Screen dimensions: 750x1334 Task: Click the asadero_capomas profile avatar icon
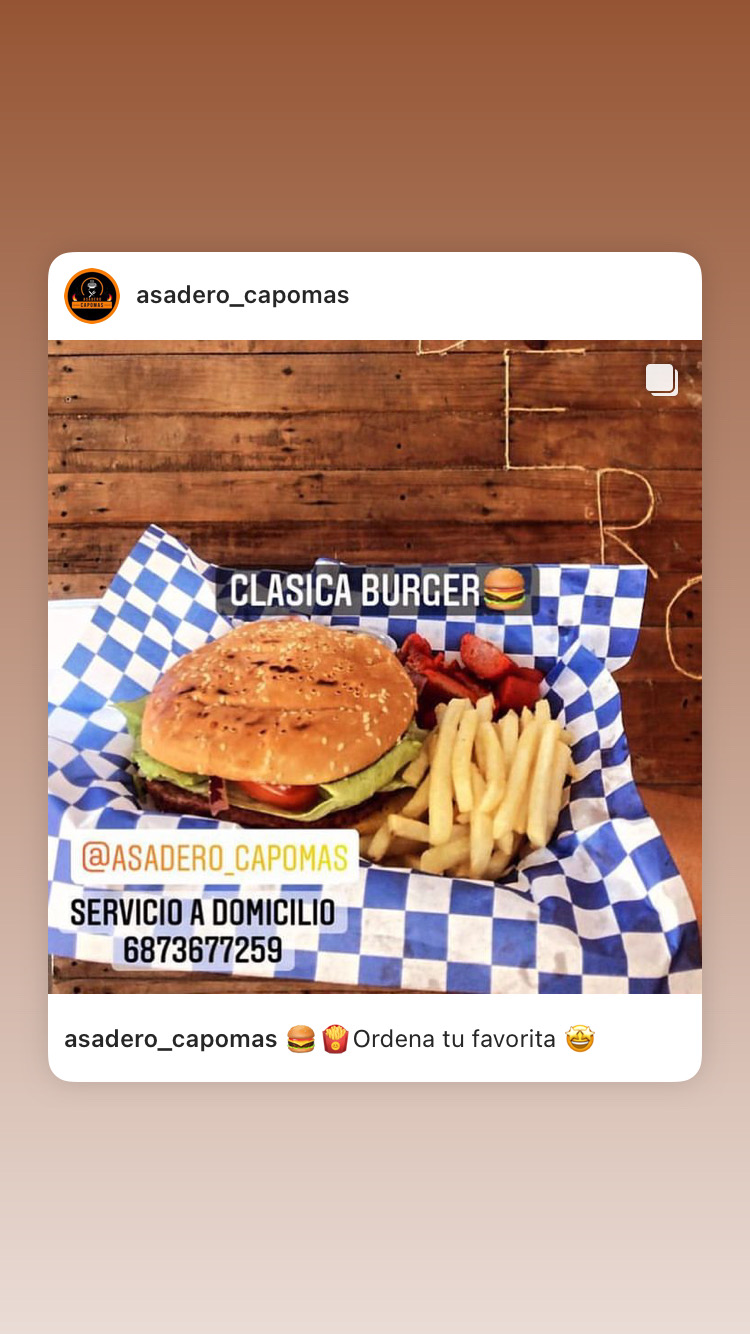coord(91,295)
